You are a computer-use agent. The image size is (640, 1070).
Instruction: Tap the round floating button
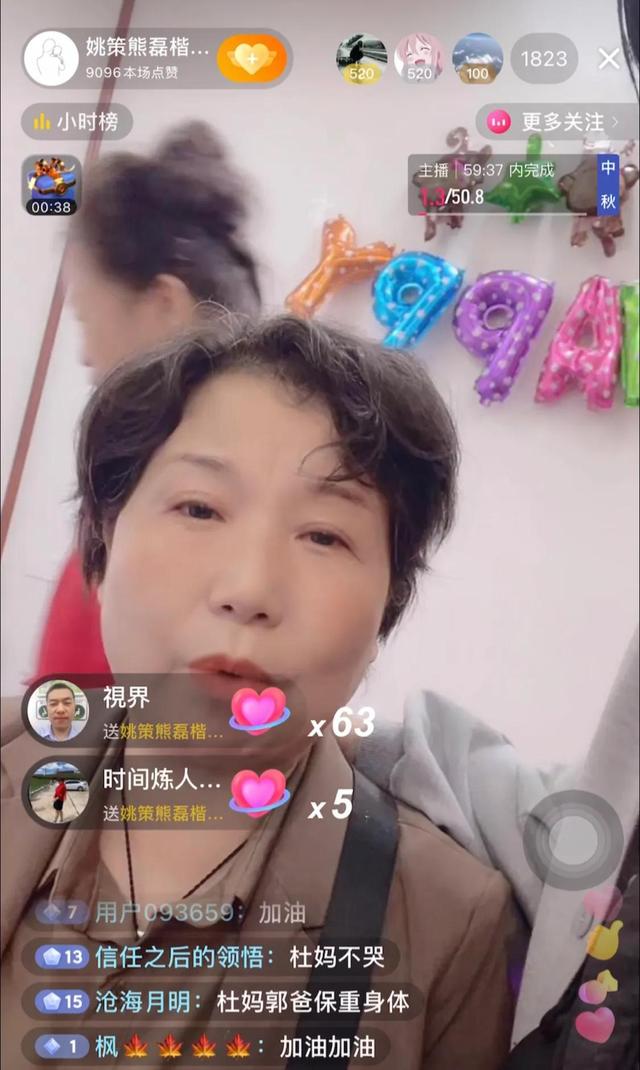click(x=573, y=839)
